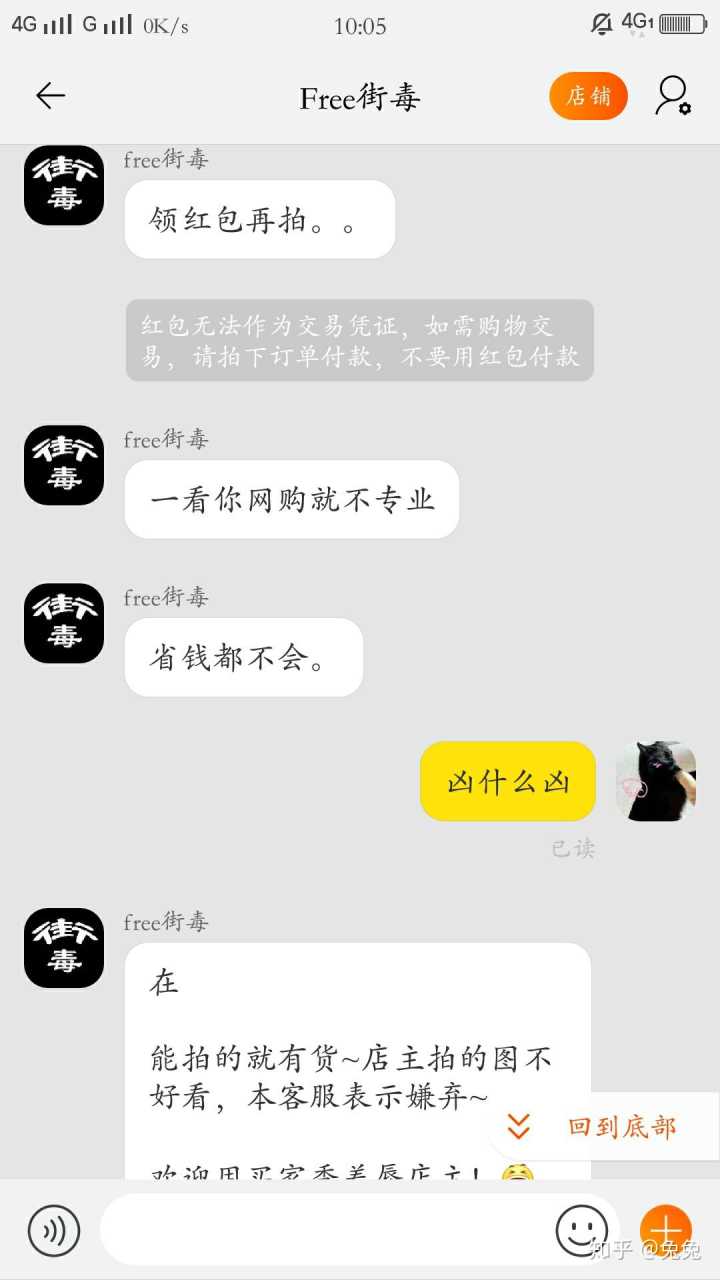Open the plus attachments menu
720x1280 pixels.
(x=666, y=1230)
